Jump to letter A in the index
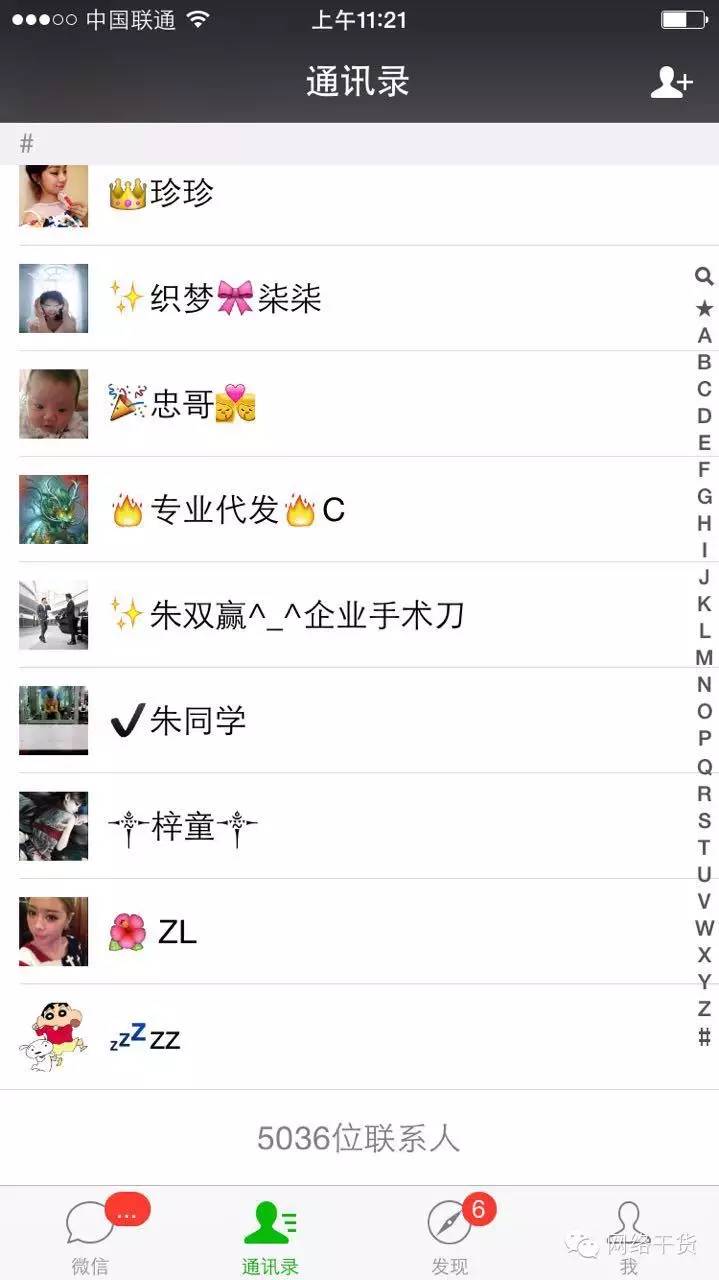The height and width of the screenshot is (1280, 719). 704,336
